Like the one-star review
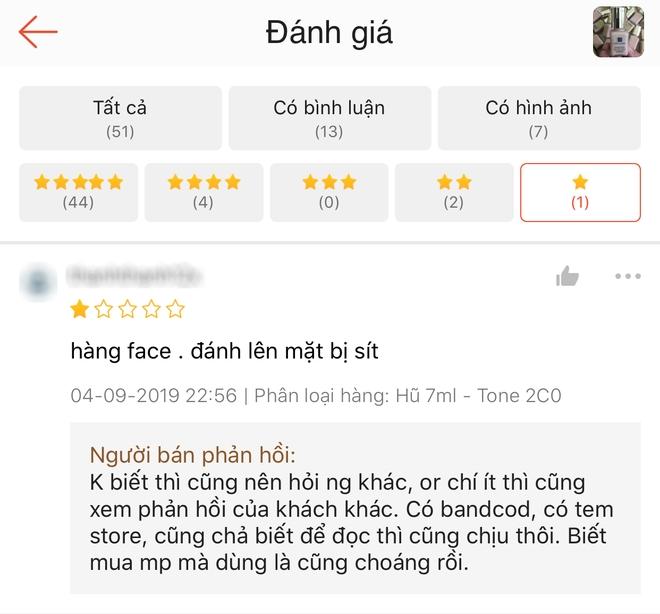The width and height of the screenshot is (660, 614). (x=567, y=276)
